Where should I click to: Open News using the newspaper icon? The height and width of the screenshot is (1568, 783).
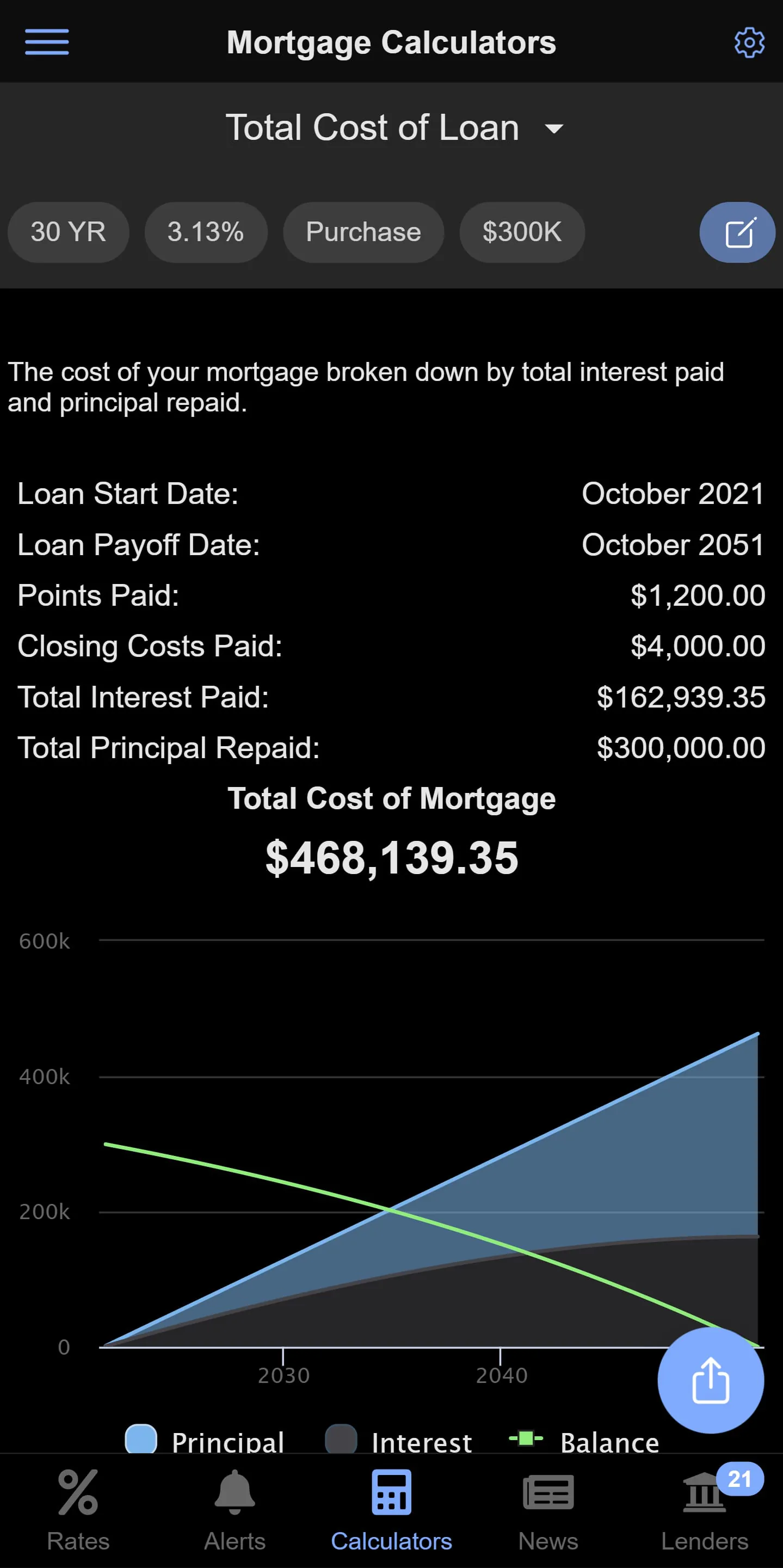(x=548, y=1491)
